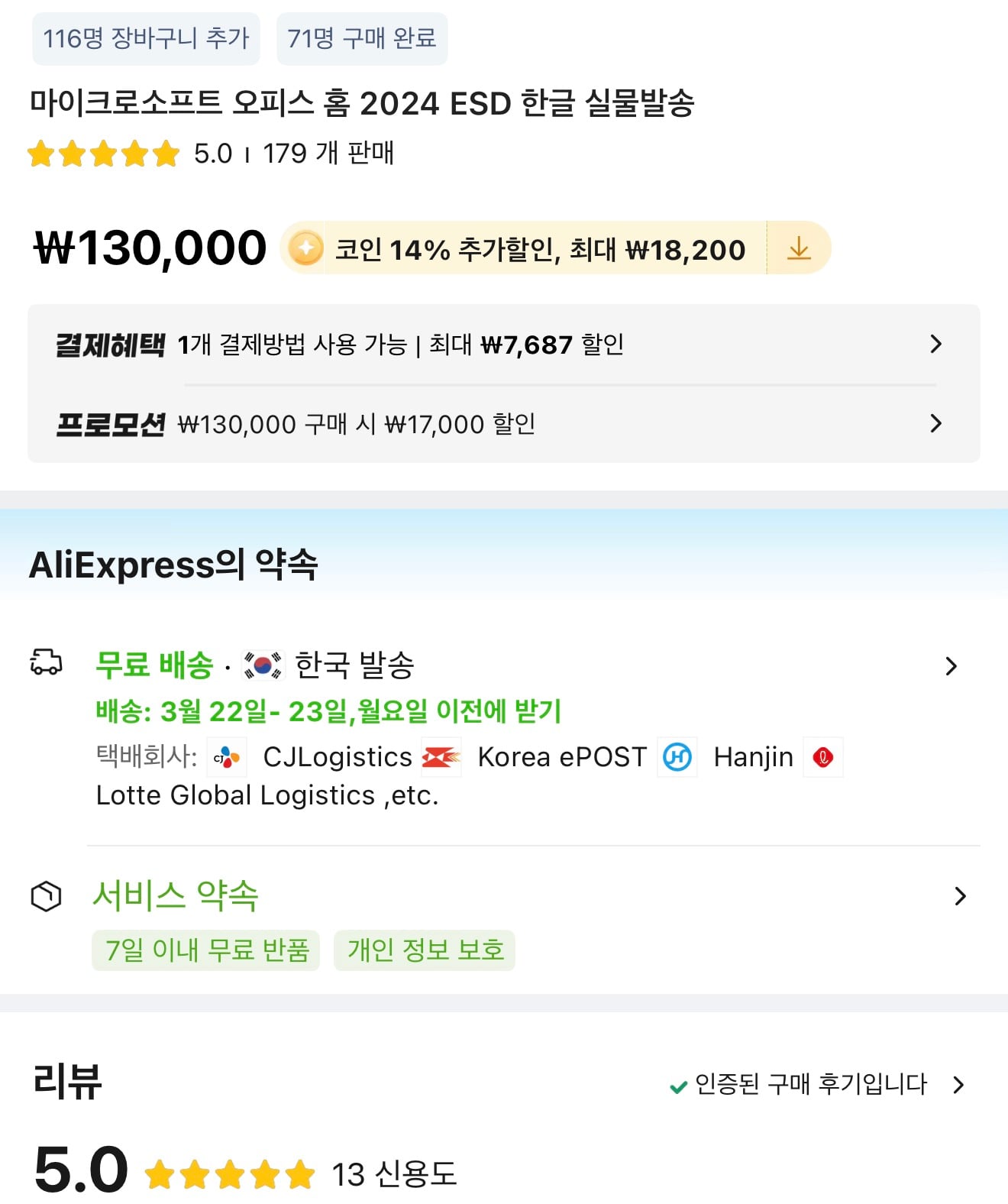Click the verified purchase checkmark icon

click(679, 1084)
